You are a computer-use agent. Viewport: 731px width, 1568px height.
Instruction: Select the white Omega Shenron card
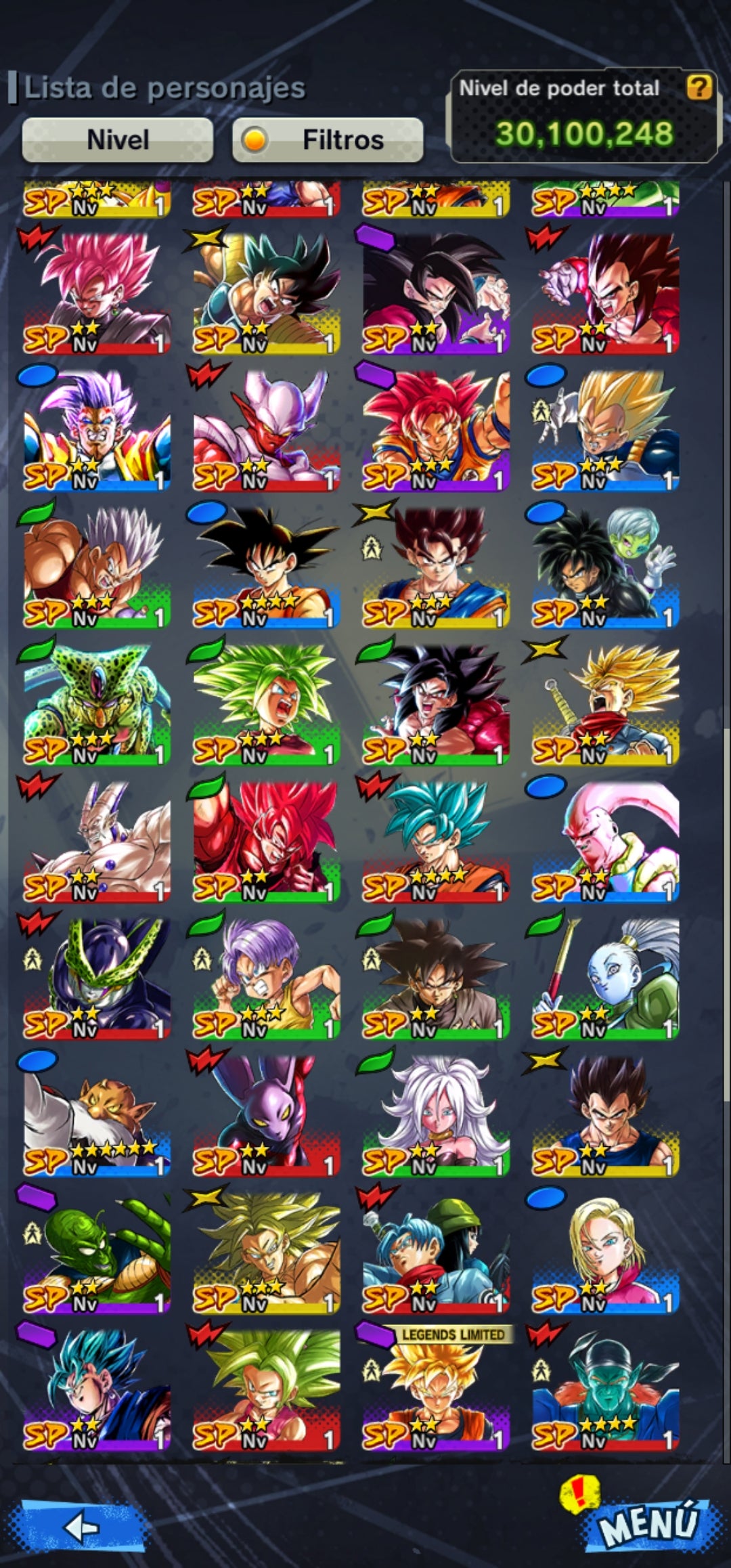click(x=97, y=840)
